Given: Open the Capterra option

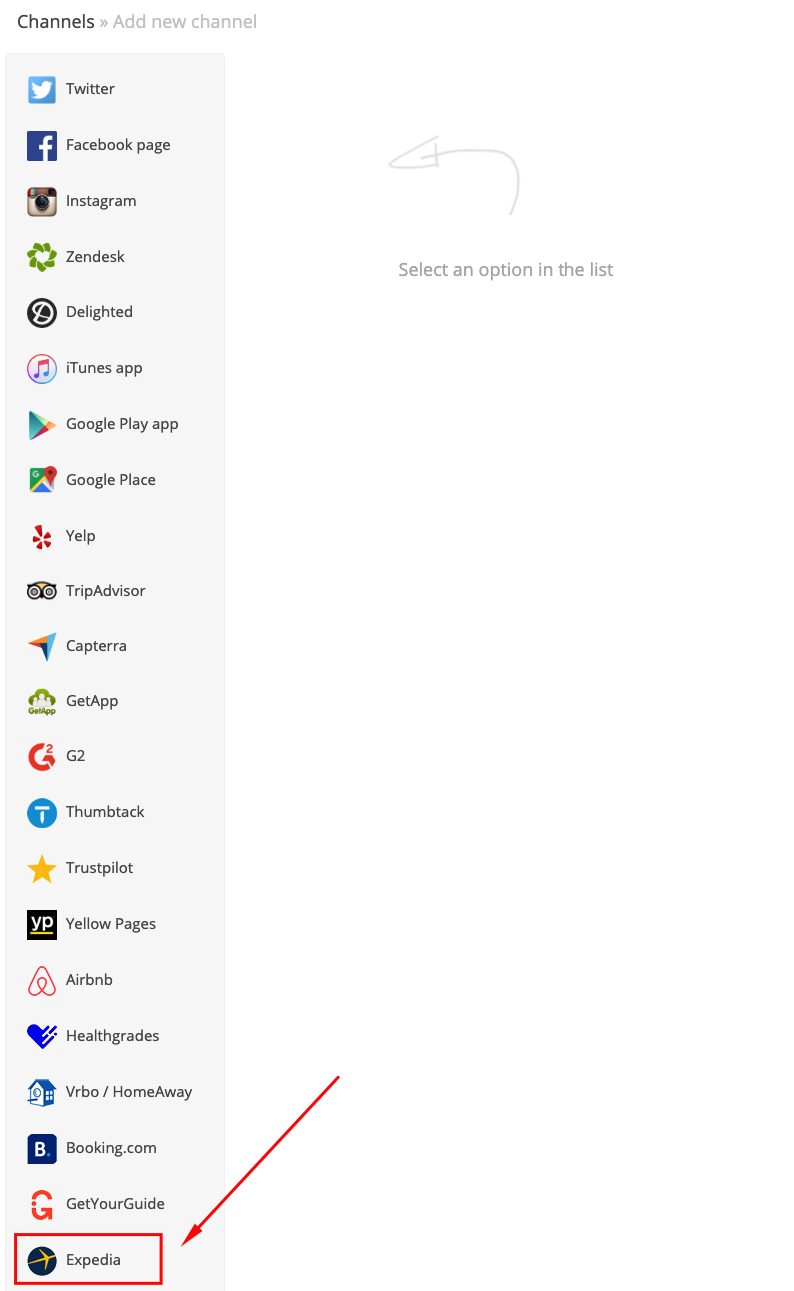Looking at the screenshot, I should pos(115,646).
